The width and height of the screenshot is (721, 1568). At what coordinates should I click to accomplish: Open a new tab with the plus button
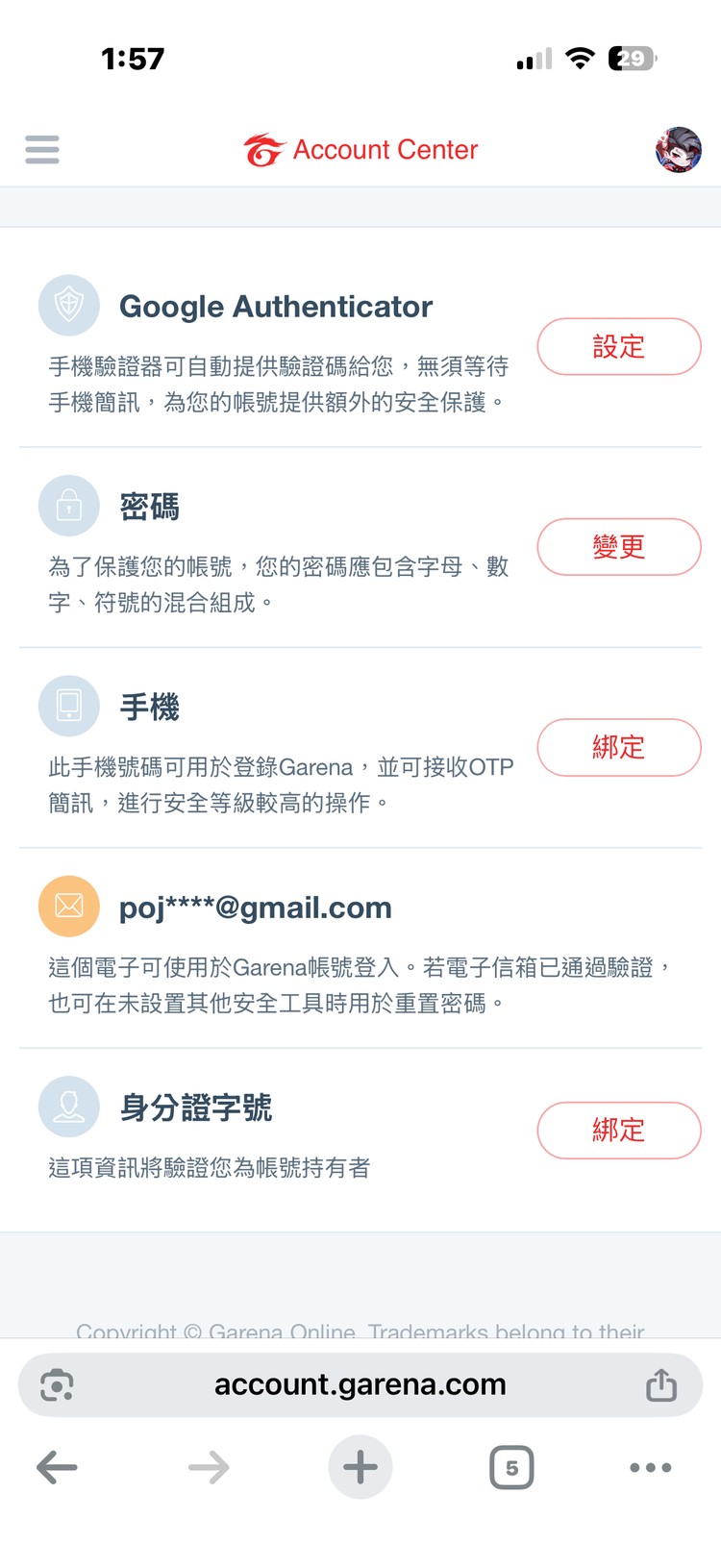[x=360, y=1467]
